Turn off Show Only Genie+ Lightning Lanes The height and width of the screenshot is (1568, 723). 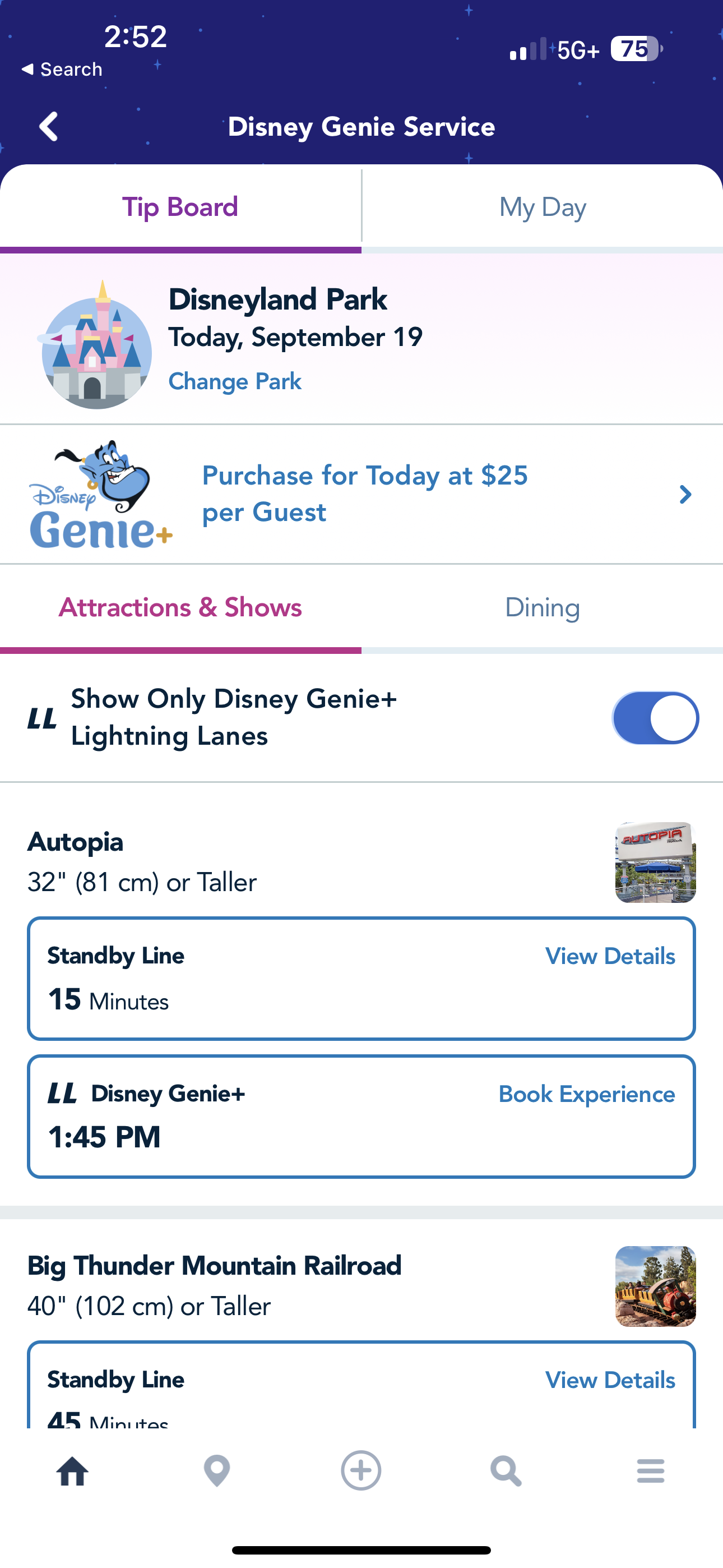655,718
